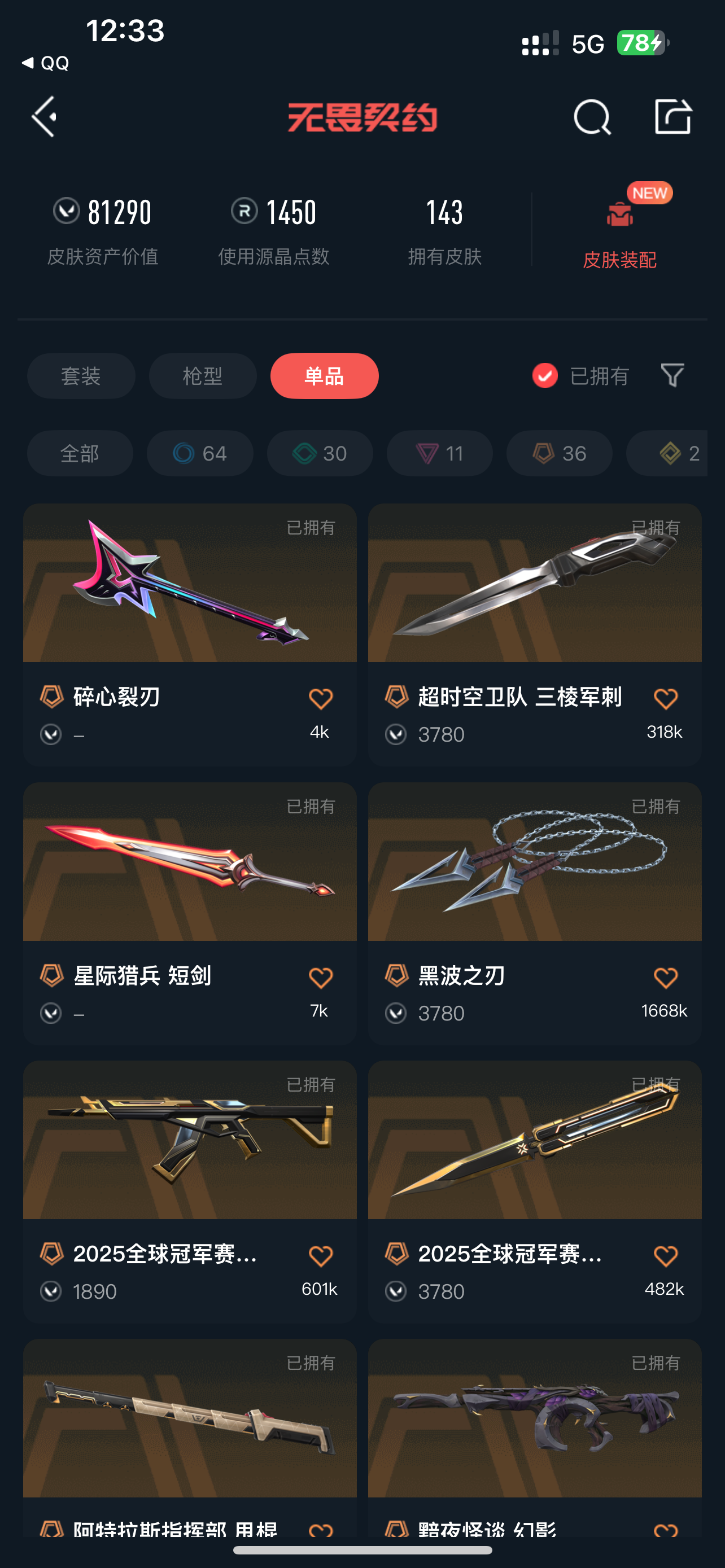Filter by the tier chip showing 36

click(560, 453)
